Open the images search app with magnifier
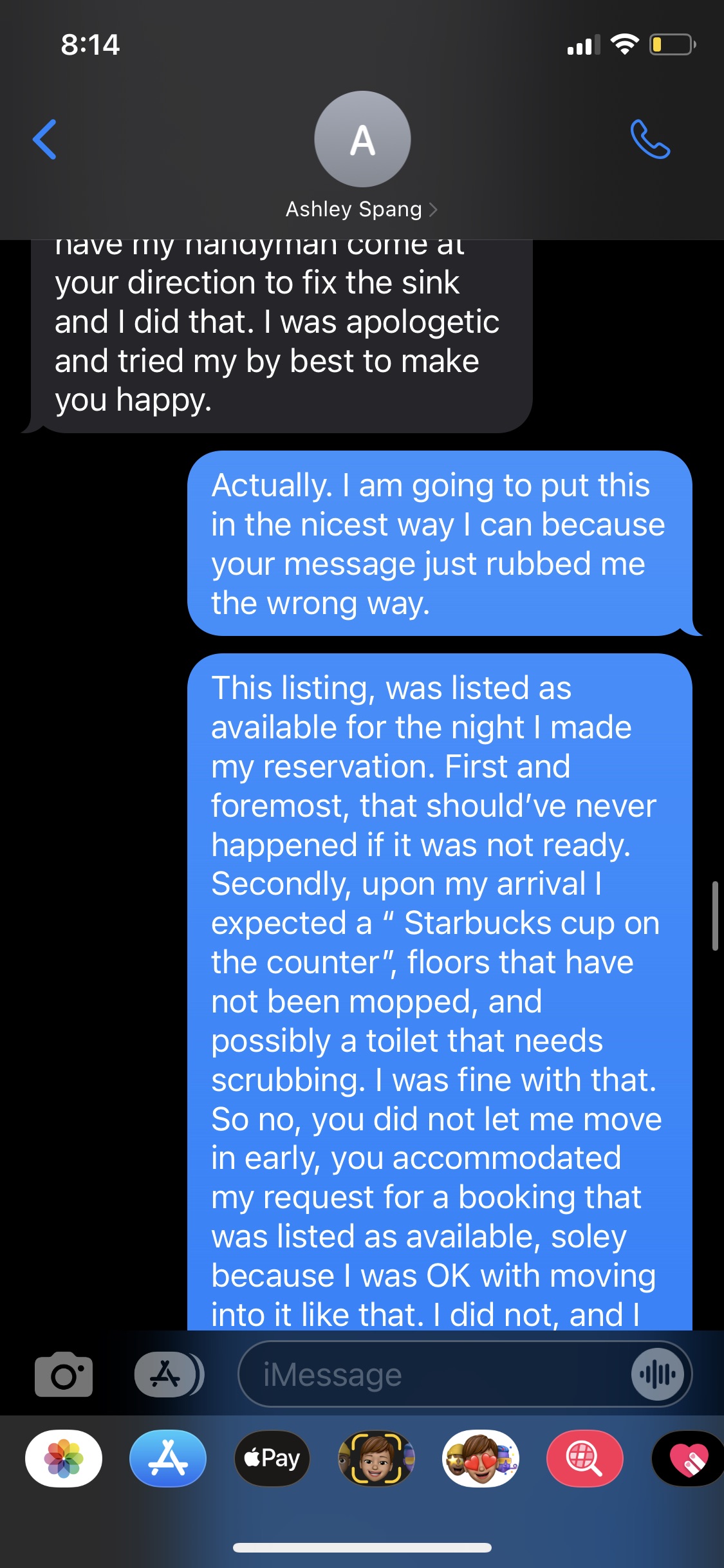Viewport: 724px width, 1568px height. tap(585, 1458)
